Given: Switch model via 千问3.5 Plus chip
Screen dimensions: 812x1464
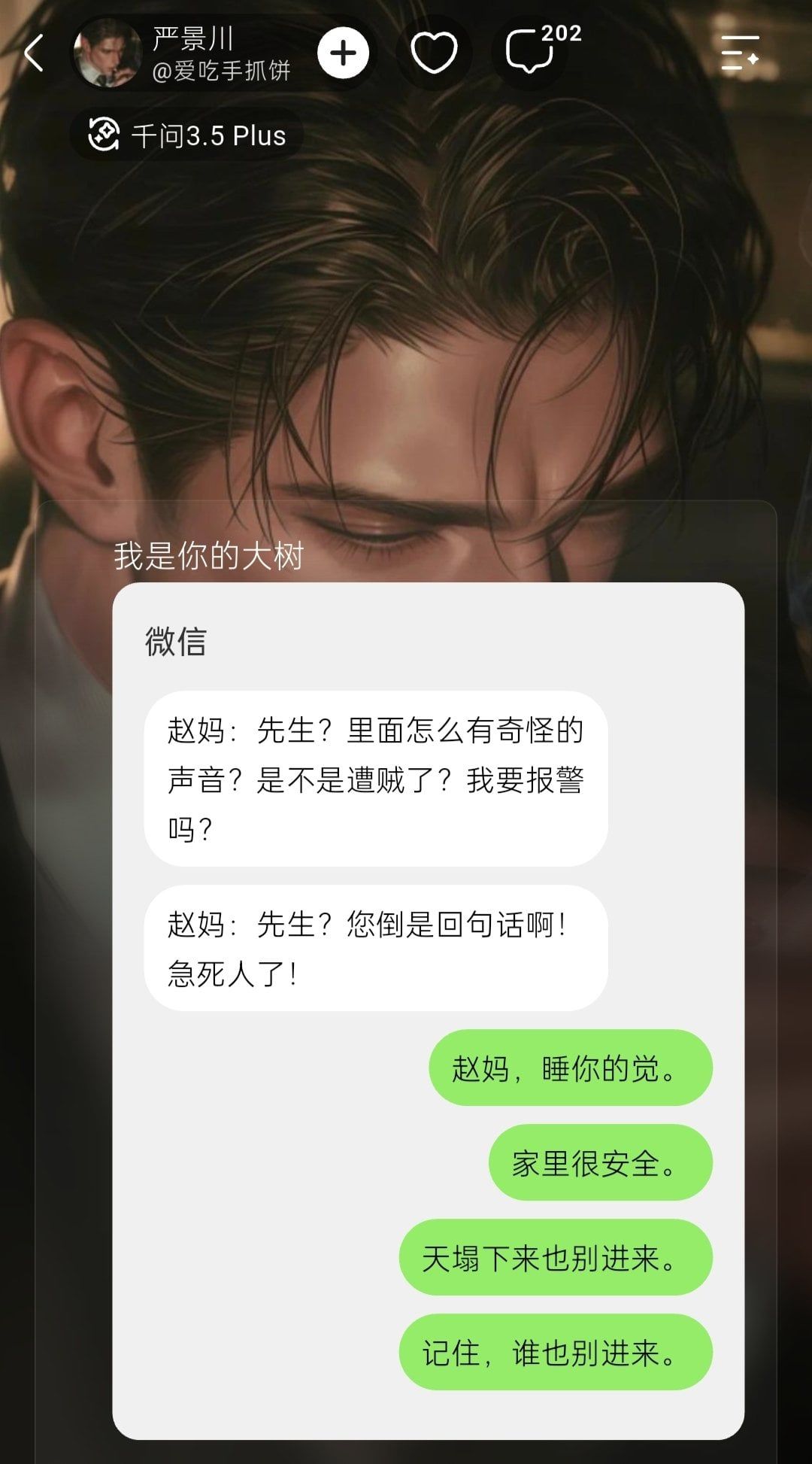Looking at the screenshot, I should click(x=186, y=135).
